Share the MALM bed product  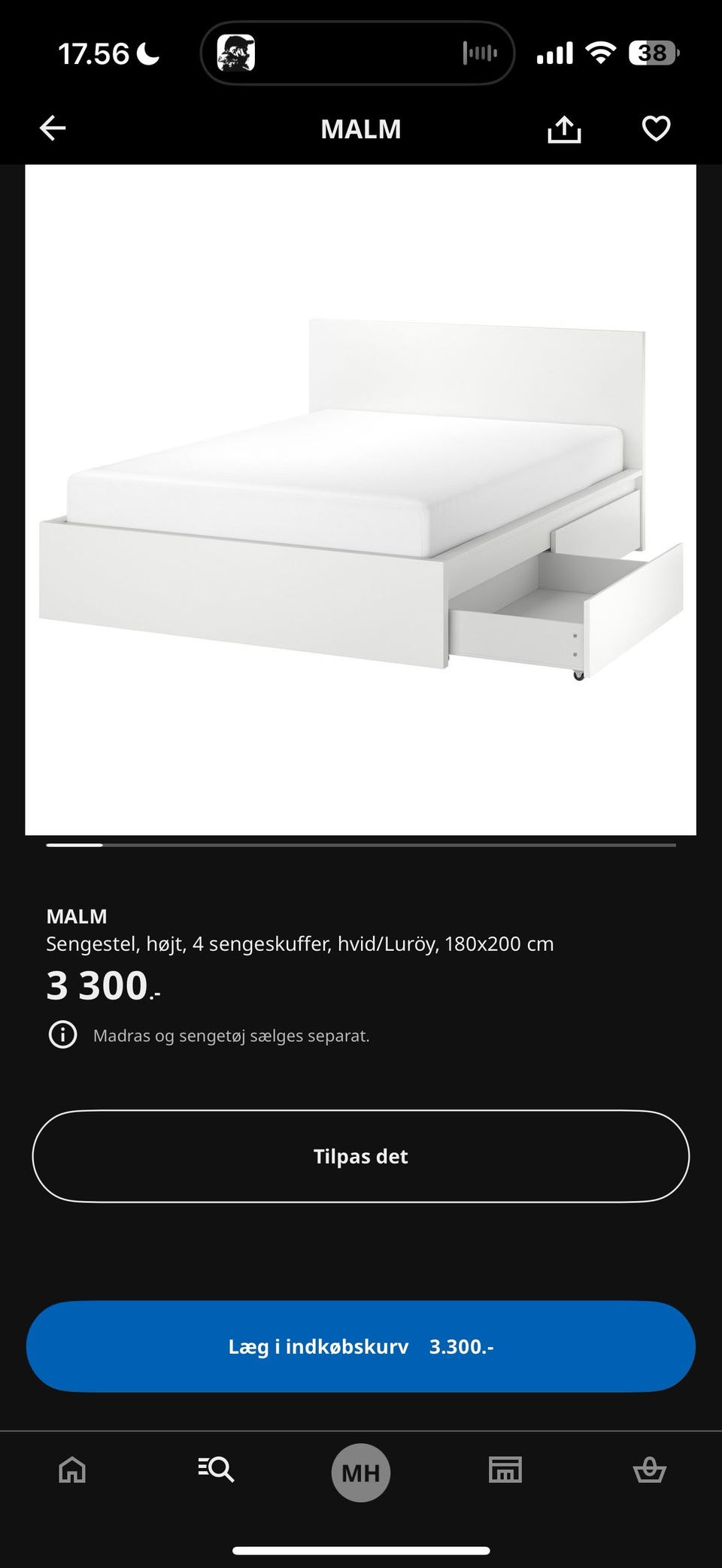click(564, 129)
